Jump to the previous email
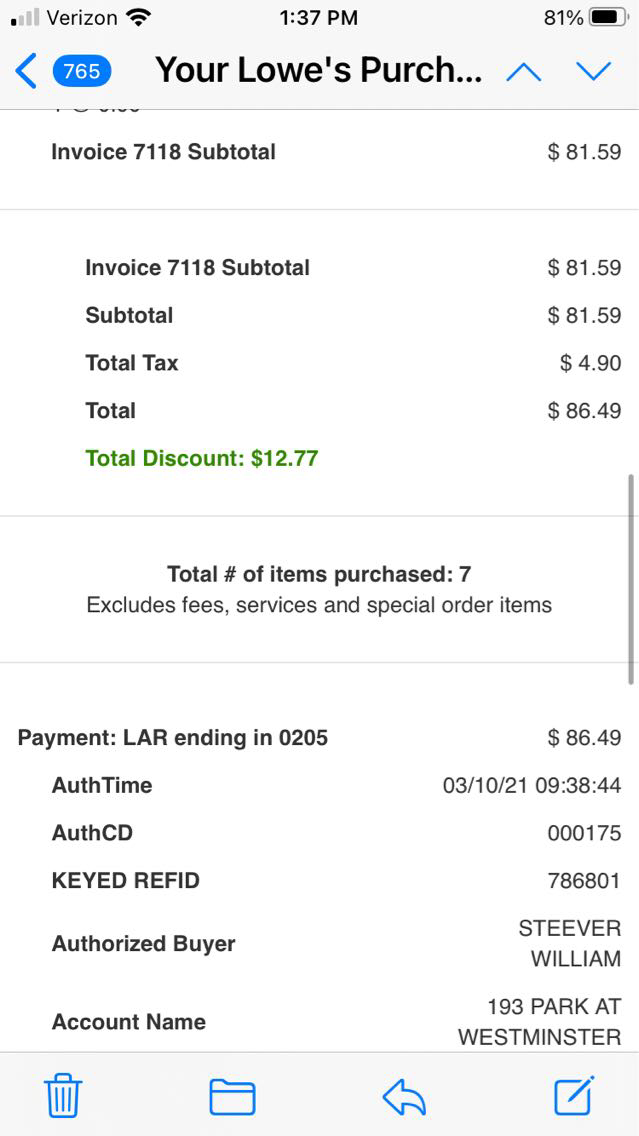 (524, 71)
